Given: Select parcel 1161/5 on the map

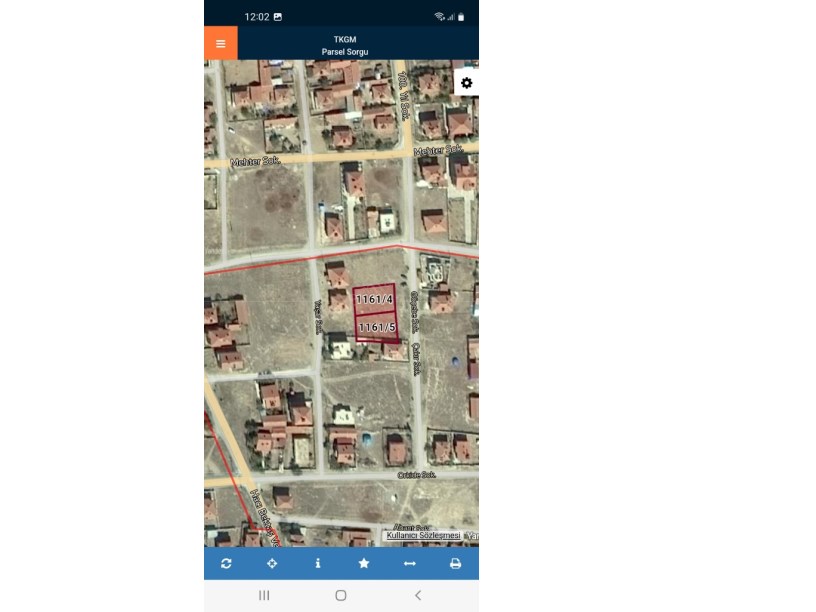Looking at the screenshot, I should (377, 327).
